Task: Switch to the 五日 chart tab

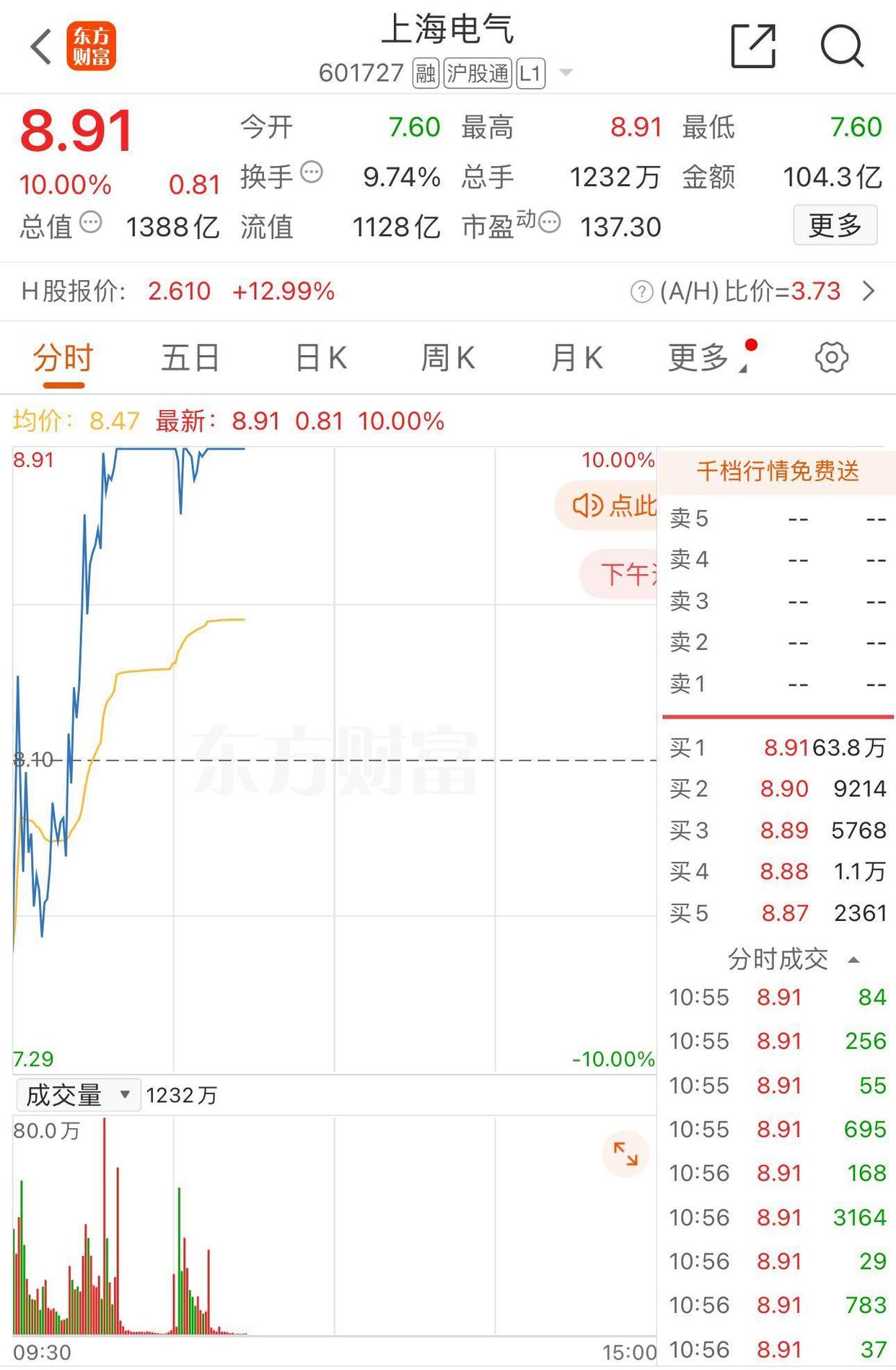Action: 190,358
